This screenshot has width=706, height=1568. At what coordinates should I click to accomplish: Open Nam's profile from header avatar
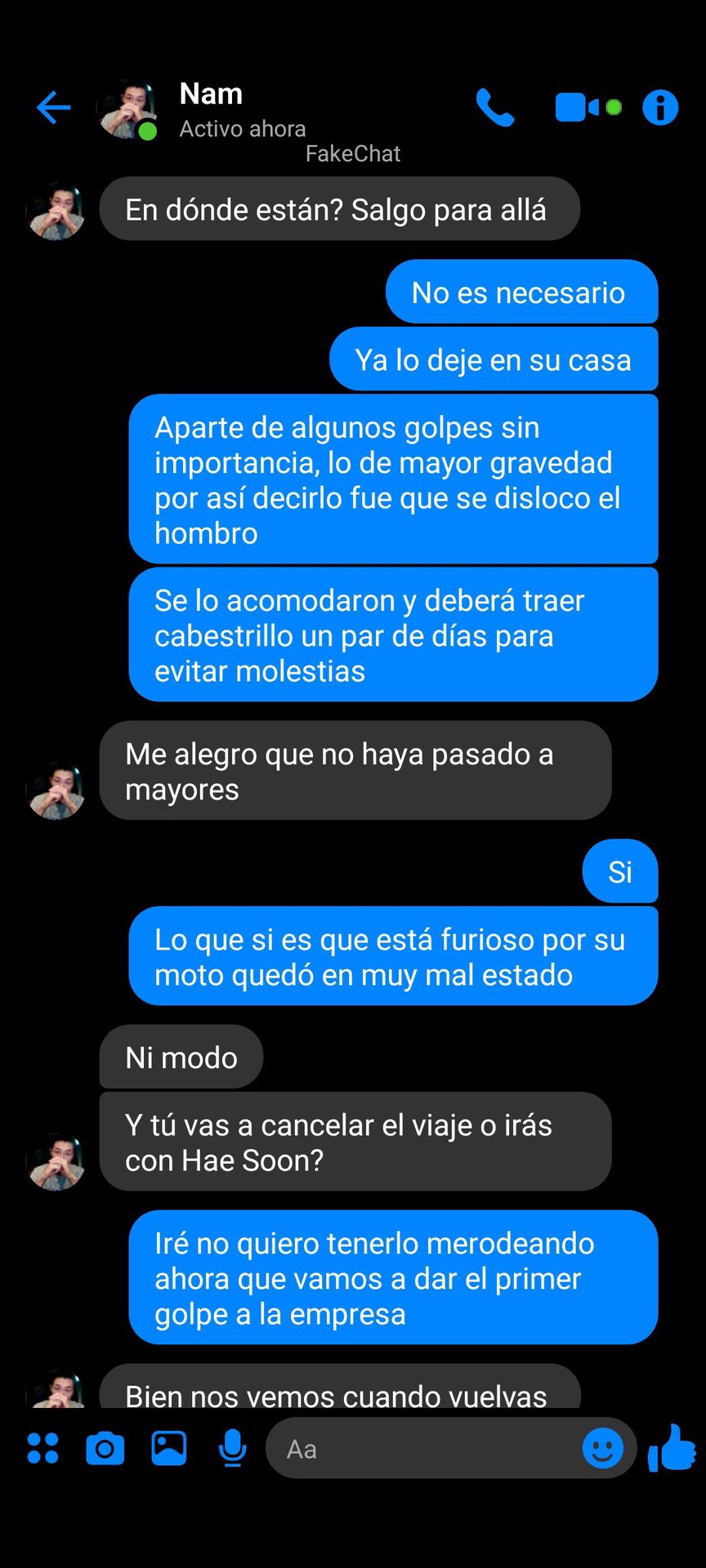pos(127,109)
